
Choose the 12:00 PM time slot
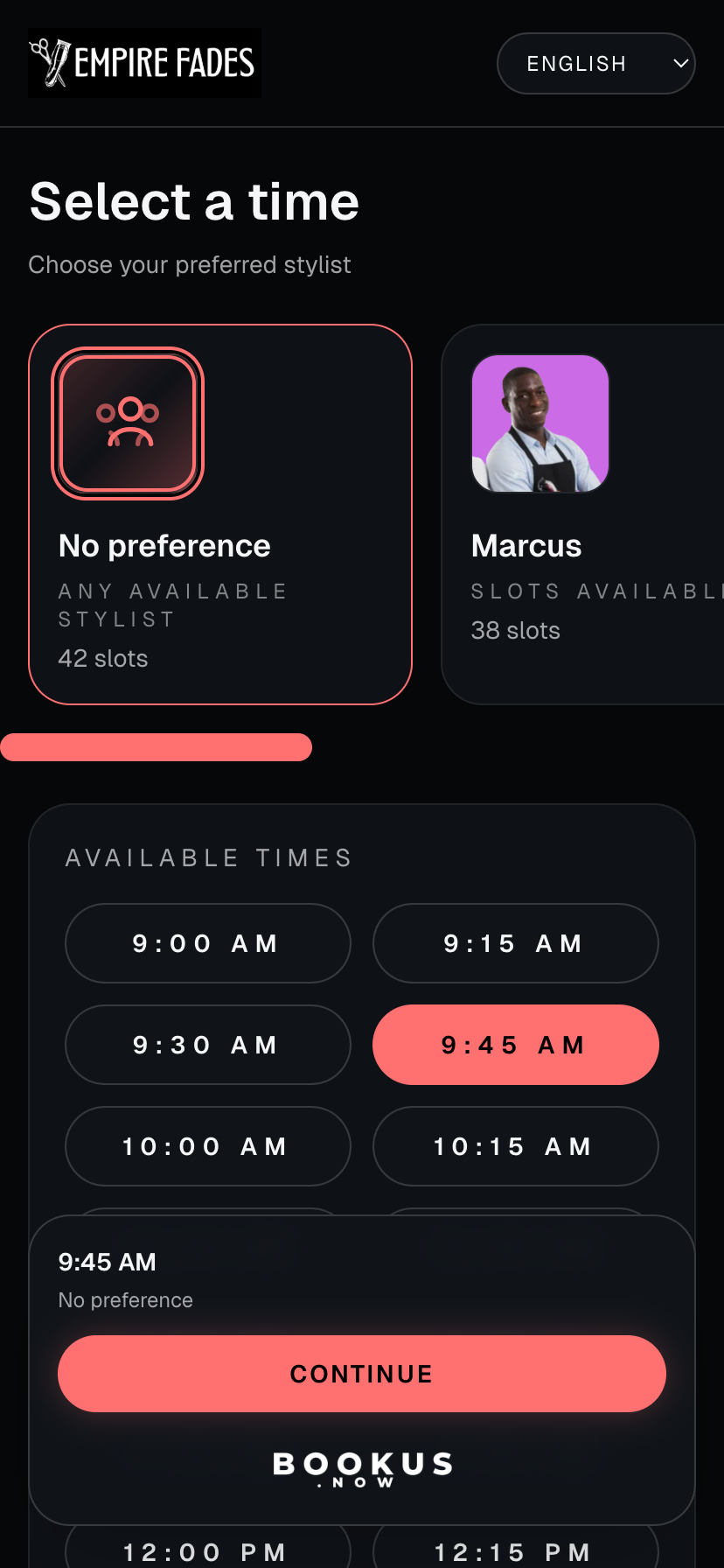(207, 1550)
